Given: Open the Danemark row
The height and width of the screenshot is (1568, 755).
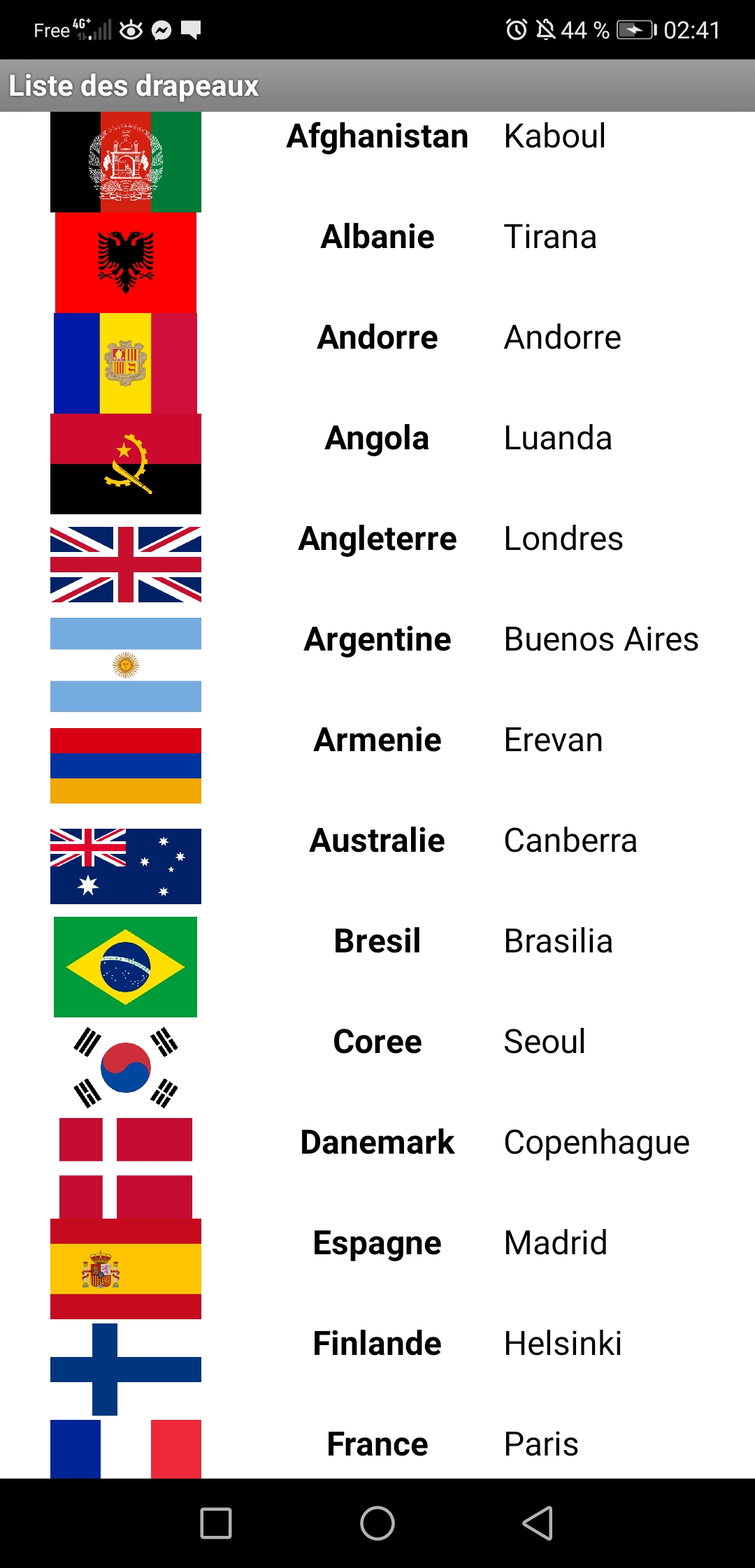Looking at the screenshot, I should 377,1168.
